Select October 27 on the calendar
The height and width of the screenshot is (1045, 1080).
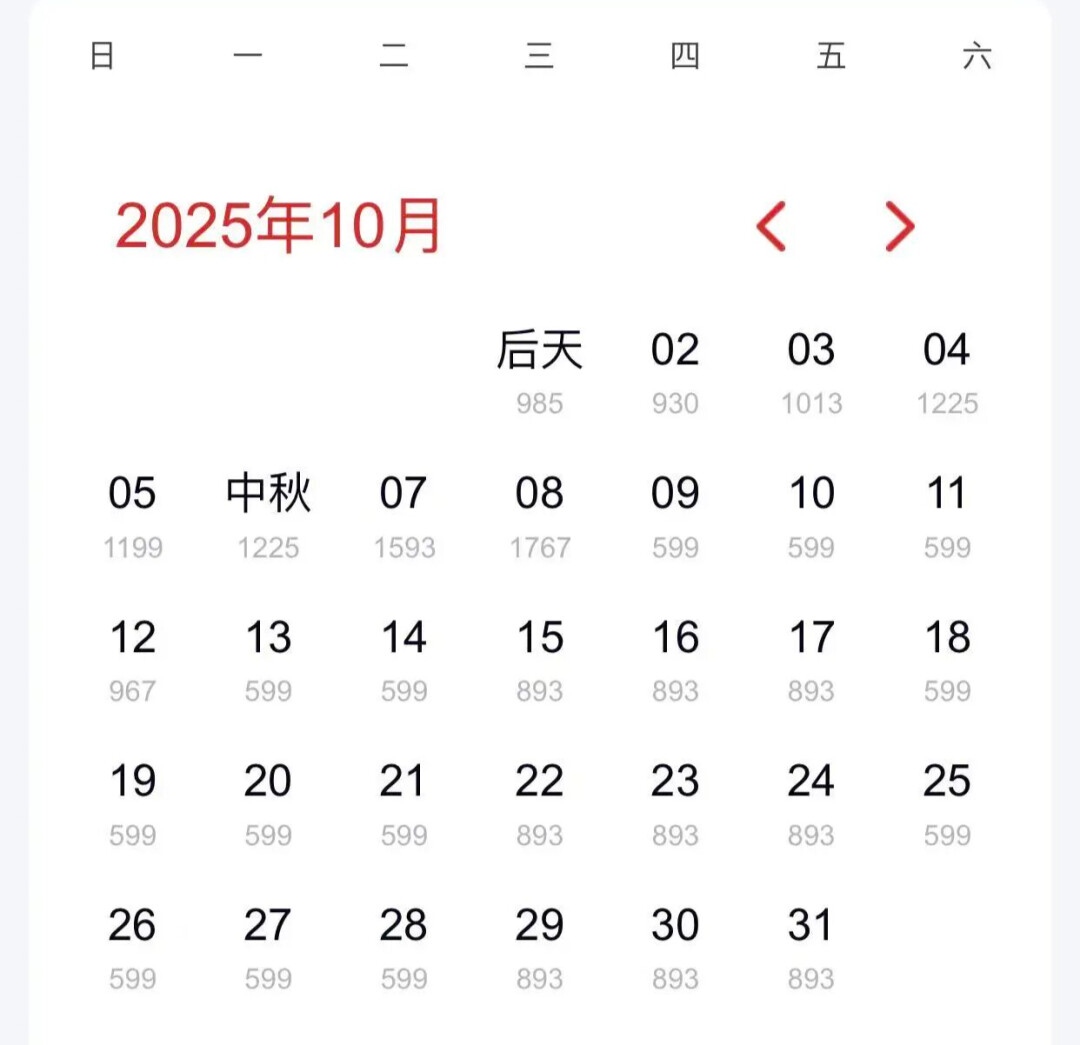268,946
